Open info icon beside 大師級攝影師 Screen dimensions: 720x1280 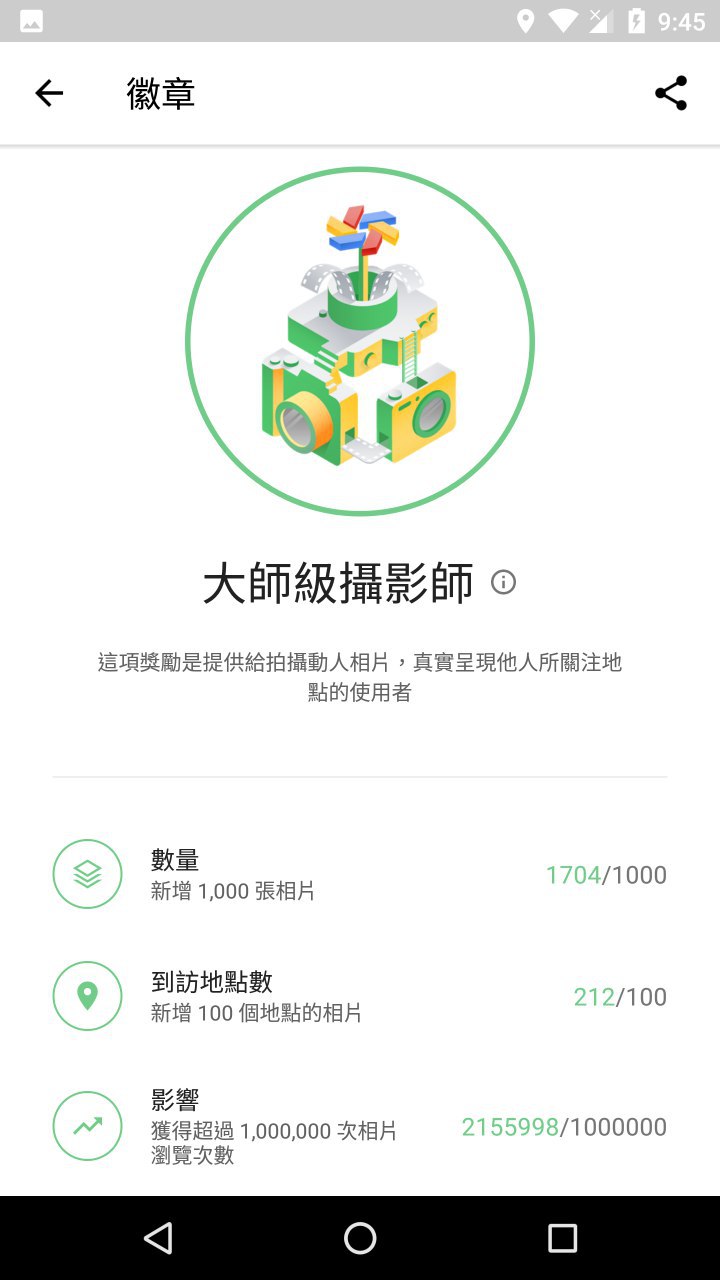pos(503,582)
